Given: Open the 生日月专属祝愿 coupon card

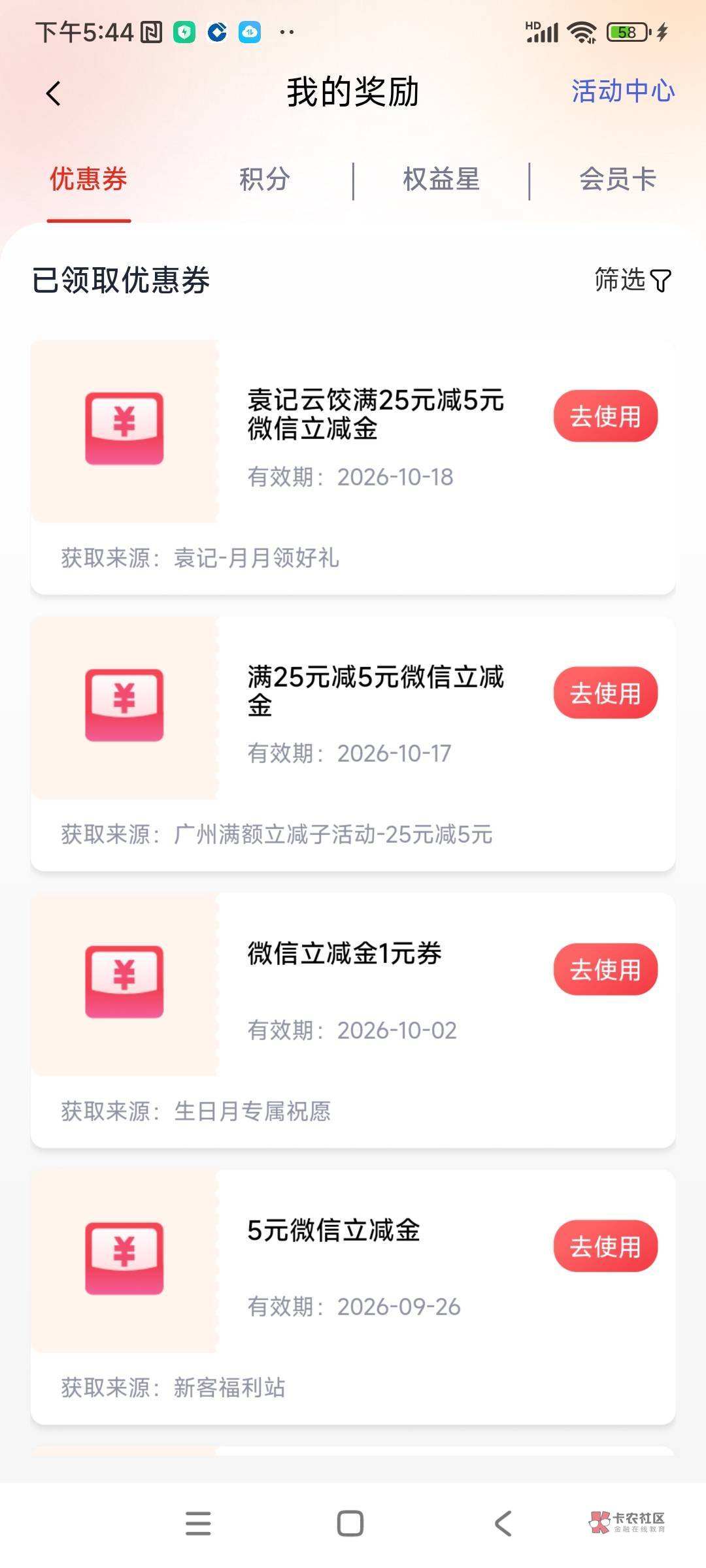Looking at the screenshot, I should click(x=353, y=1021).
